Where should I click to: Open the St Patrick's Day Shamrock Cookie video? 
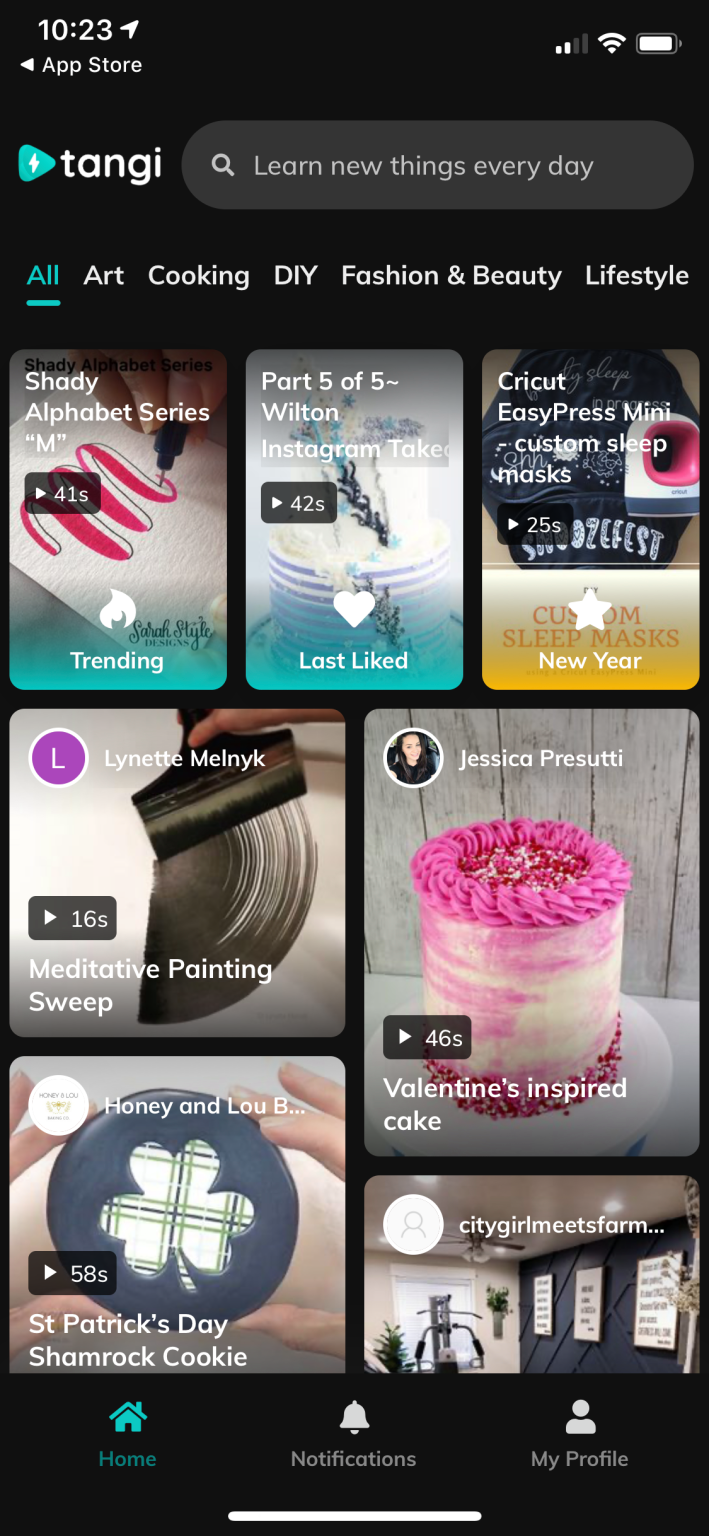[177, 1214]
